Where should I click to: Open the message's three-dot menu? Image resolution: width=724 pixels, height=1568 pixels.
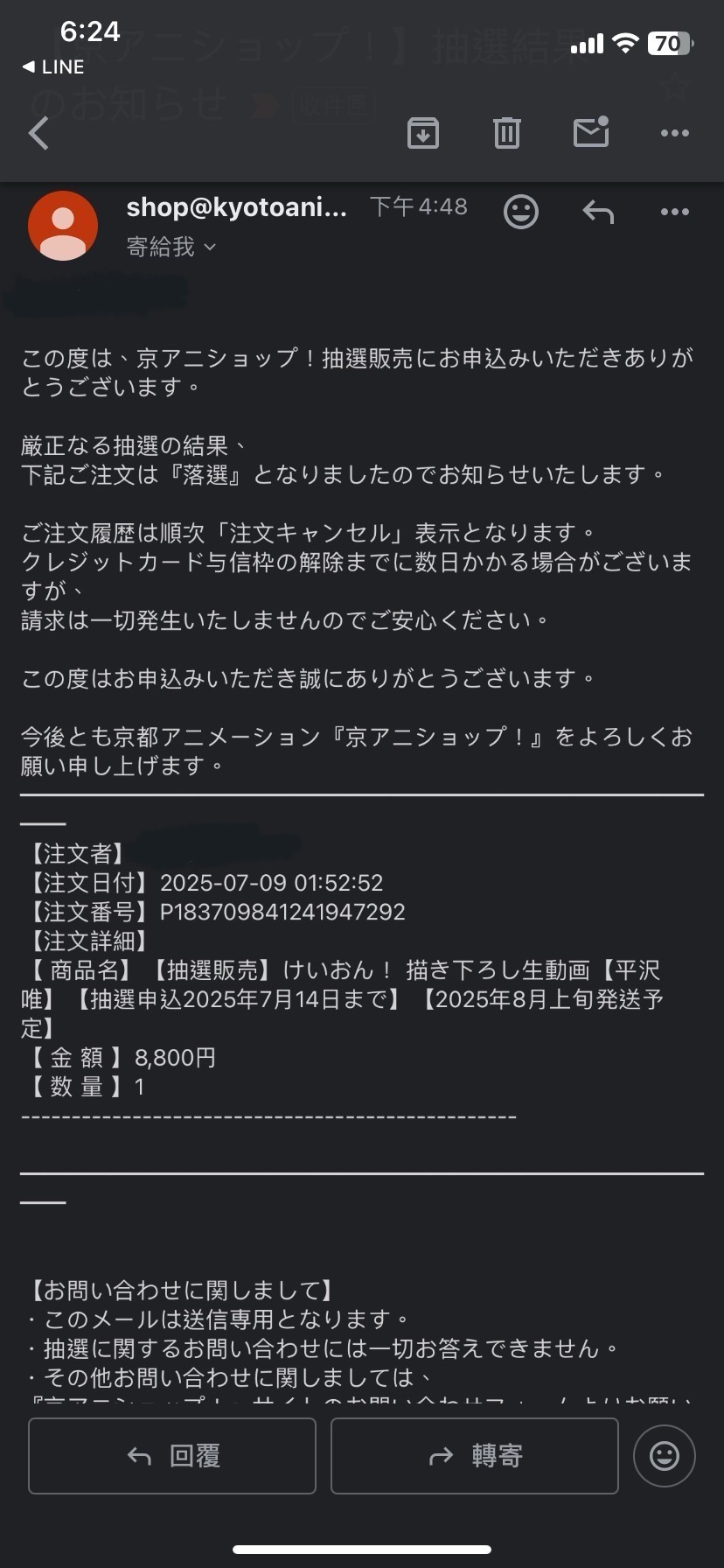674,212
